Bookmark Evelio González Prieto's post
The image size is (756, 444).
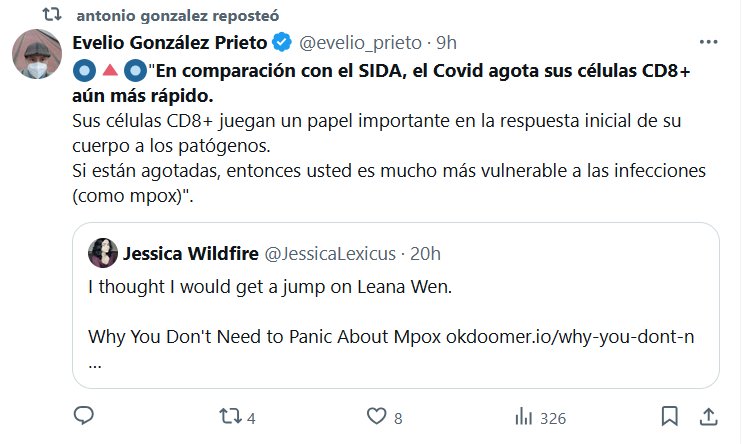tap(671, 416)
